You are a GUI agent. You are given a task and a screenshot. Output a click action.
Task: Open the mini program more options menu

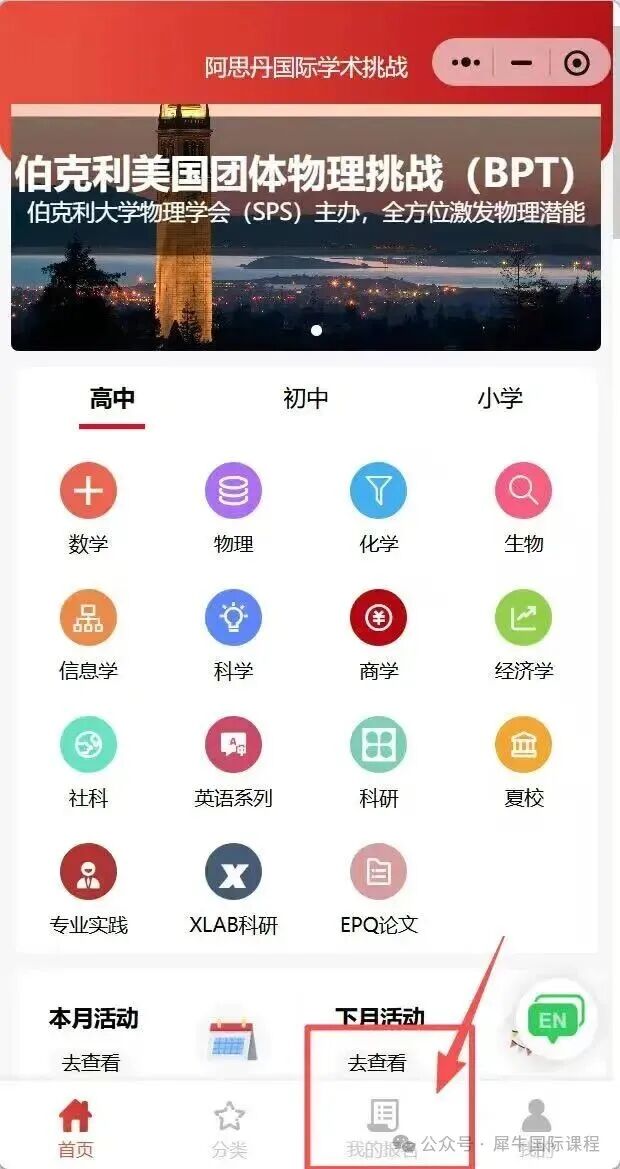coord(466,63)
